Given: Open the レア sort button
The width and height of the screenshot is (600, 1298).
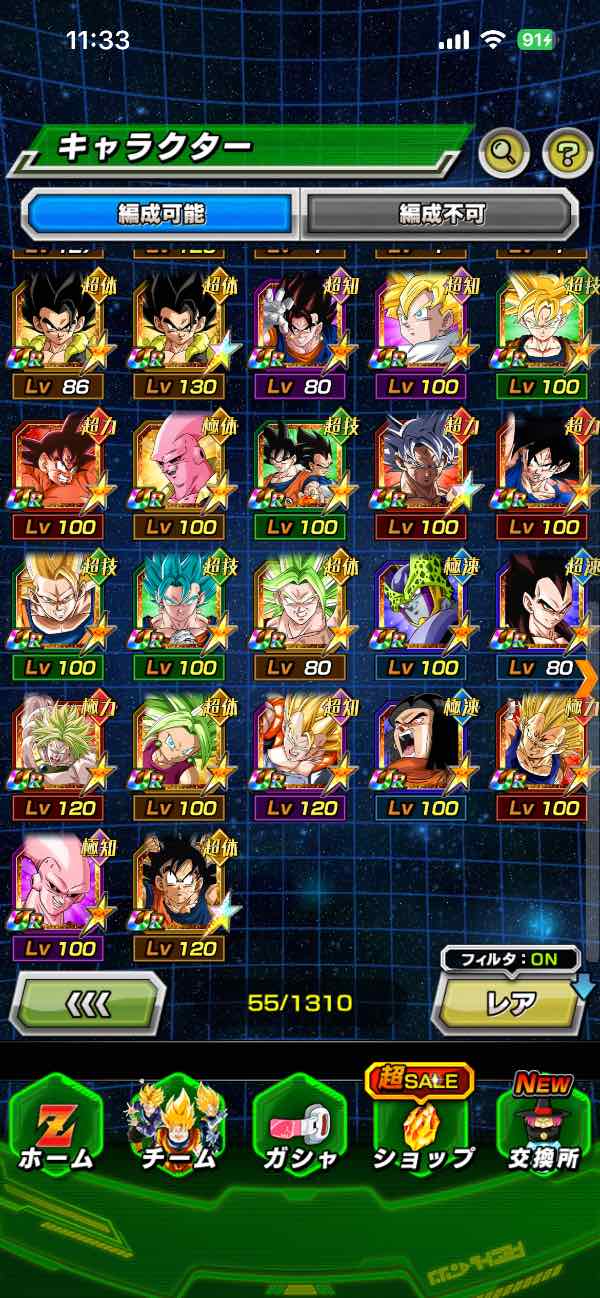Looking at the screenshot, I should [510, 1002].
